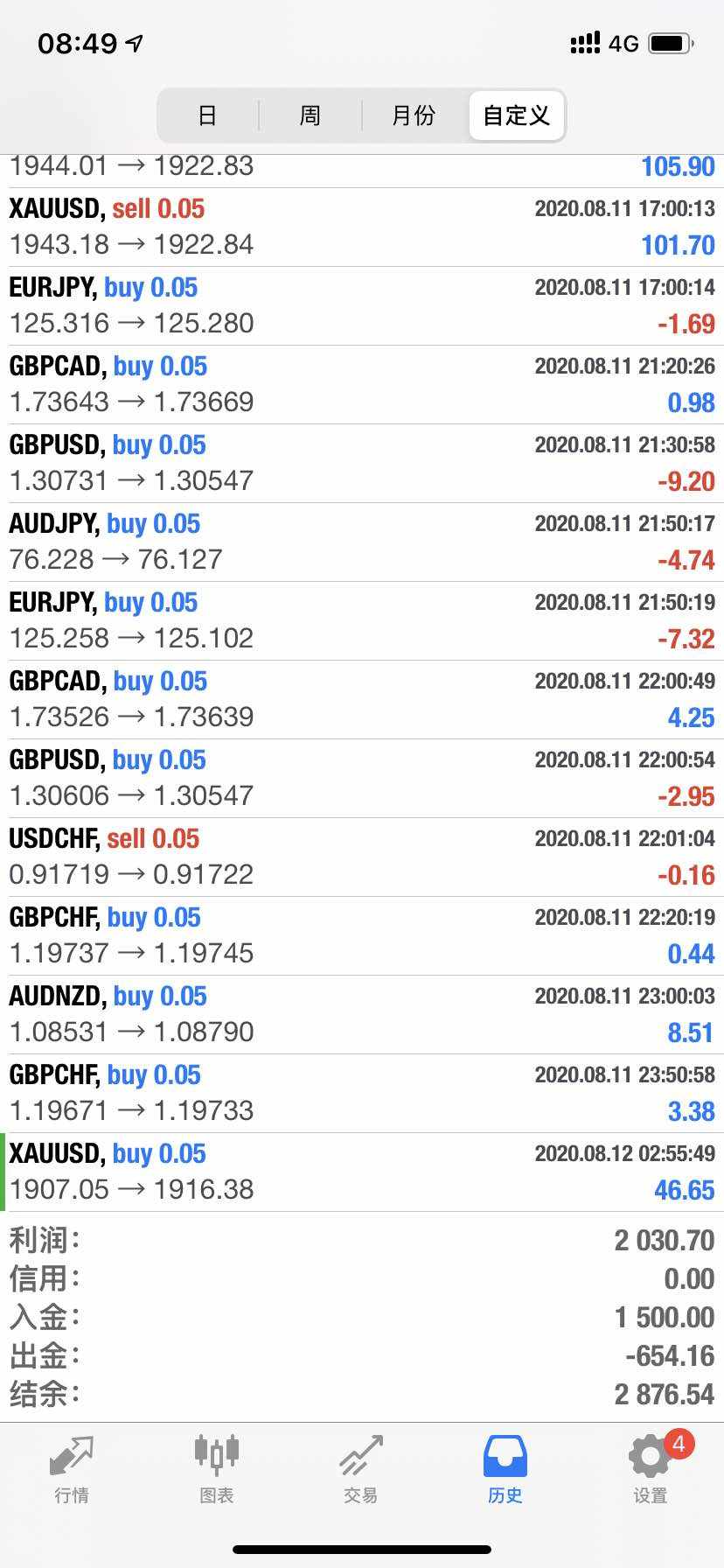Select the 自定义 period tab
Viewport: 724px width, 1568px height.
click(x=516, y=115)
